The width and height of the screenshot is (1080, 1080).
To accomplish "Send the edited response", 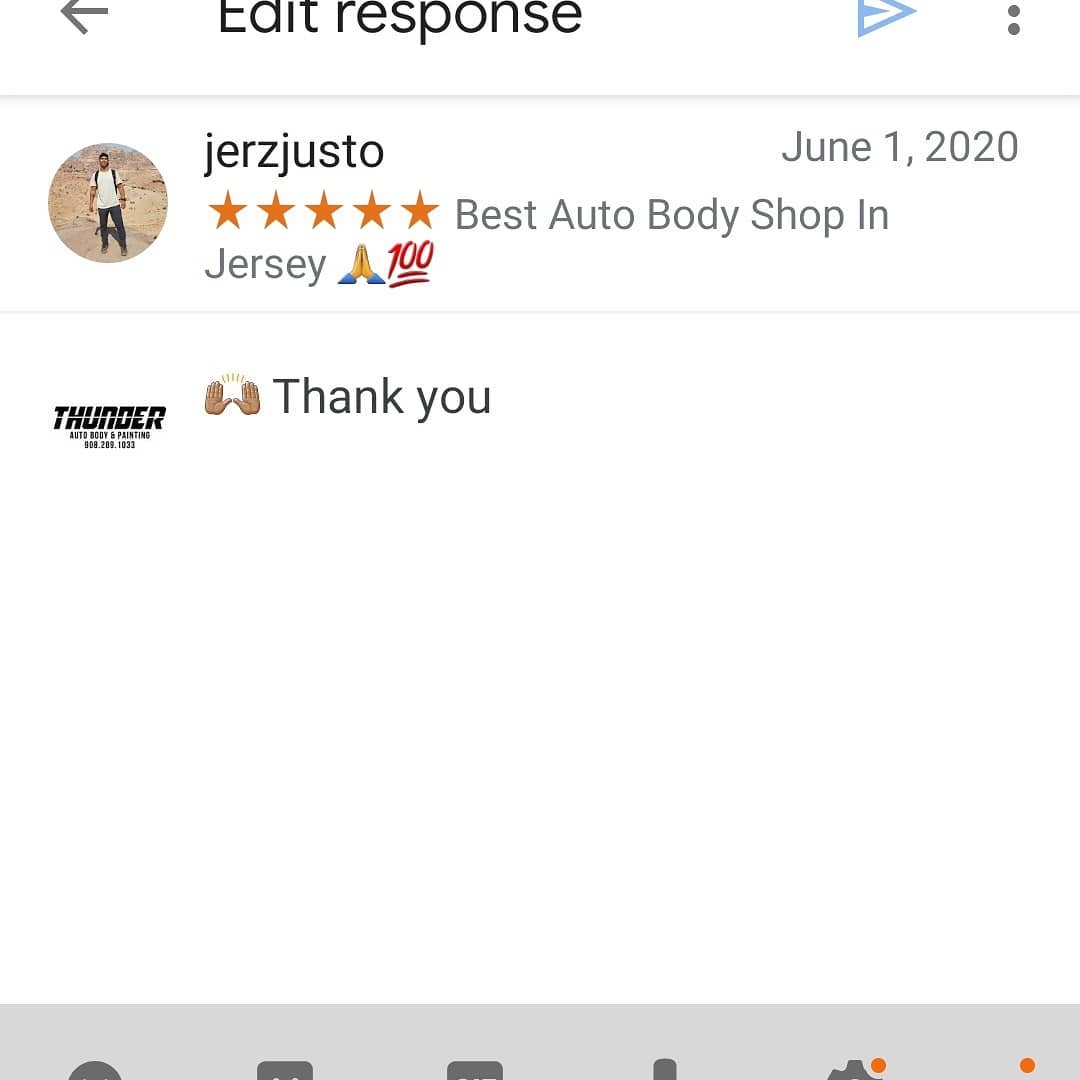I will click(x=886, y=16).
